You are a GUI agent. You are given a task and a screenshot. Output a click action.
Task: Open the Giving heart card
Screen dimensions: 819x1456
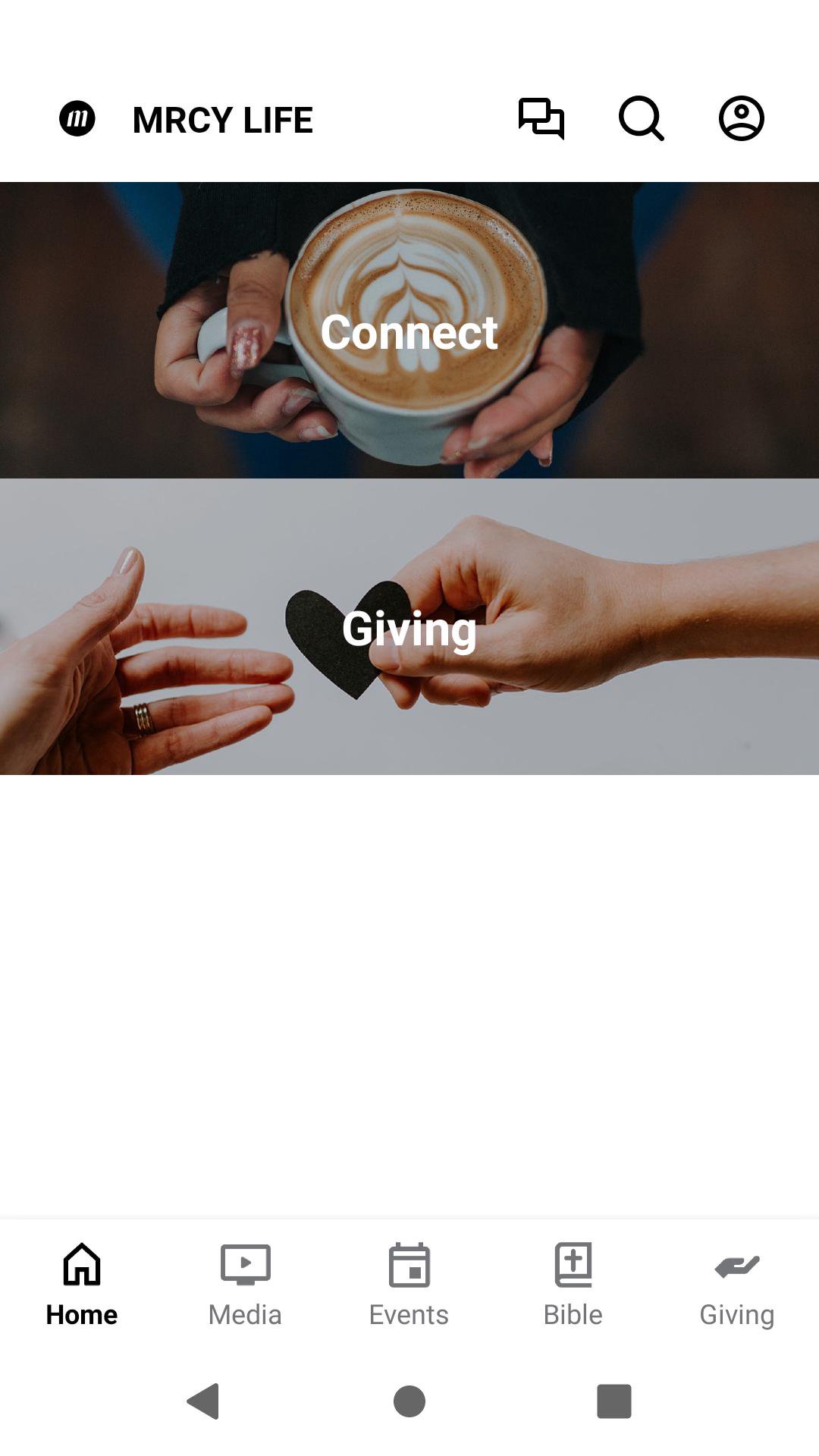pyautogui.click(x=409, y=627)
